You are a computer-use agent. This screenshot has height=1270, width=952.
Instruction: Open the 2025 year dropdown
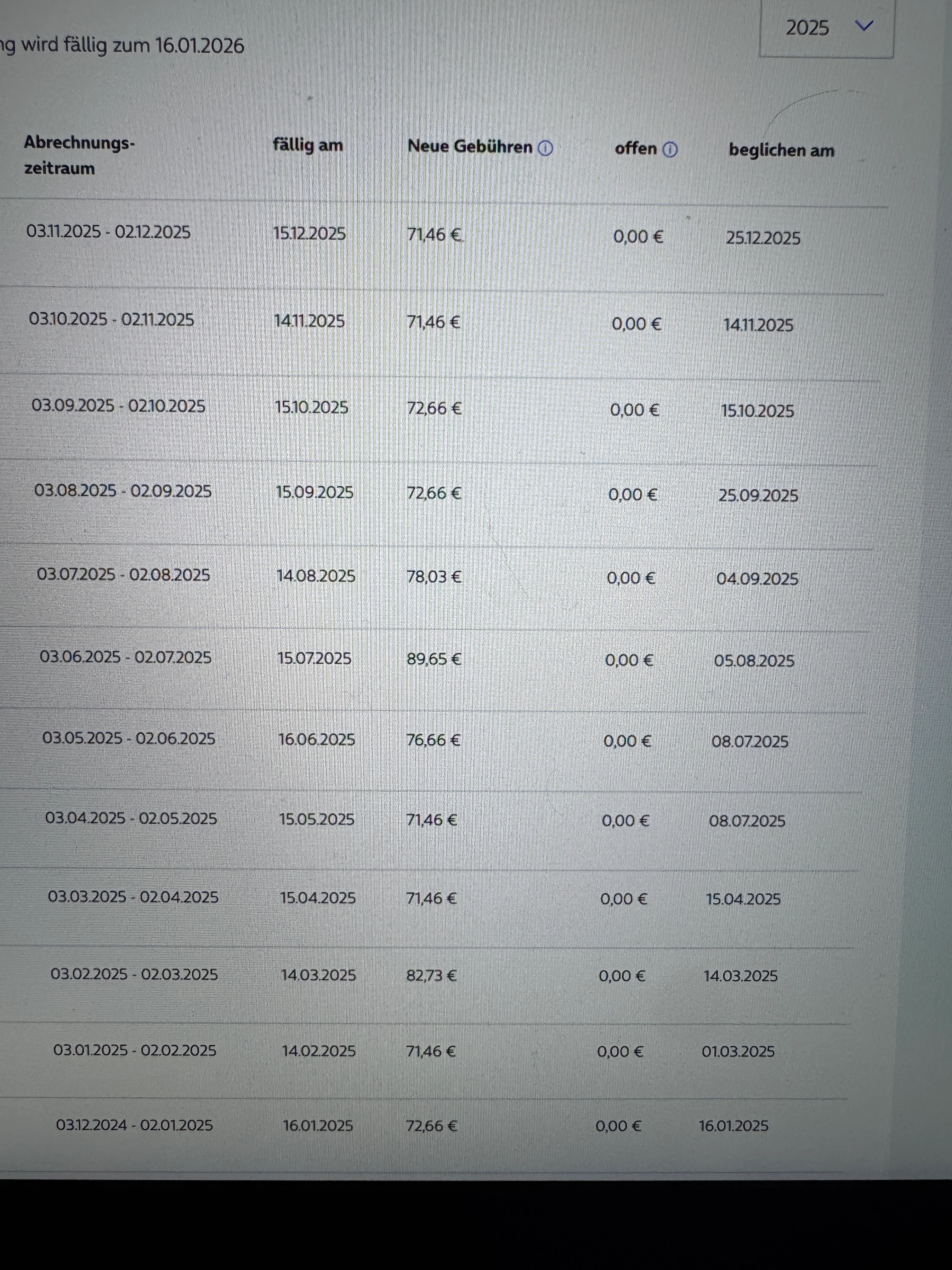827,27
